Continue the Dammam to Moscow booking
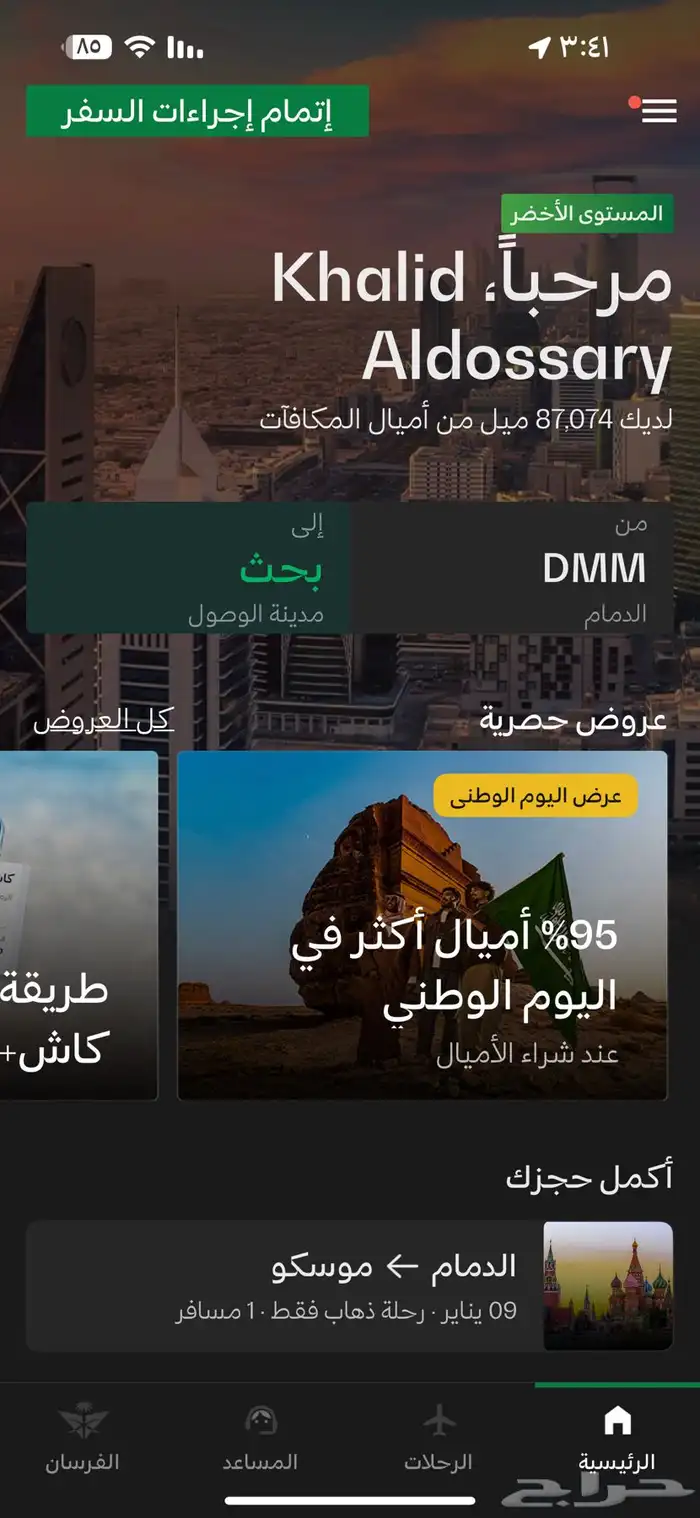 click(x=349, y=1285)
